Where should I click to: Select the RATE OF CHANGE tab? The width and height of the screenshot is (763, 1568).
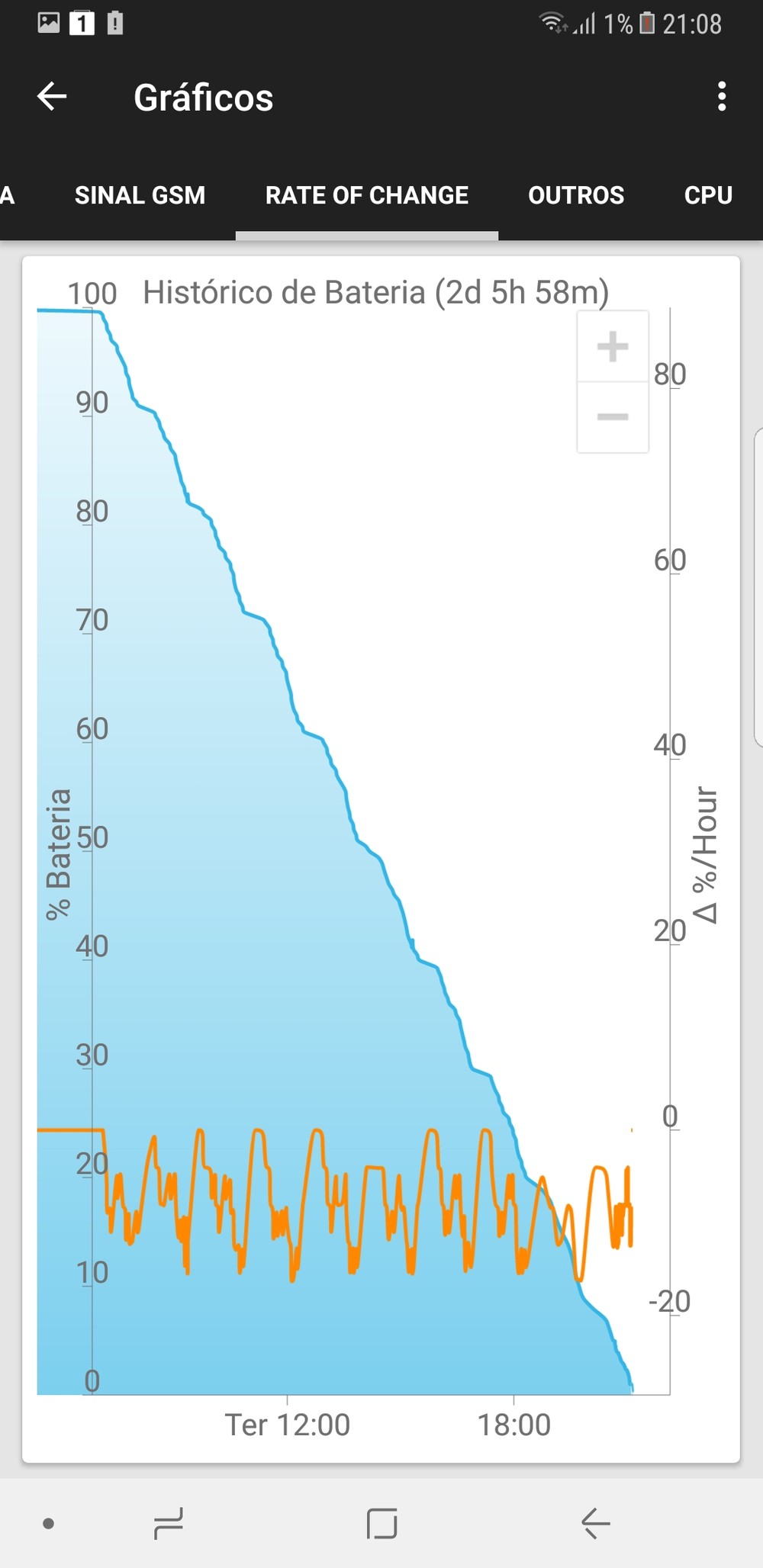tap(367, 195)
